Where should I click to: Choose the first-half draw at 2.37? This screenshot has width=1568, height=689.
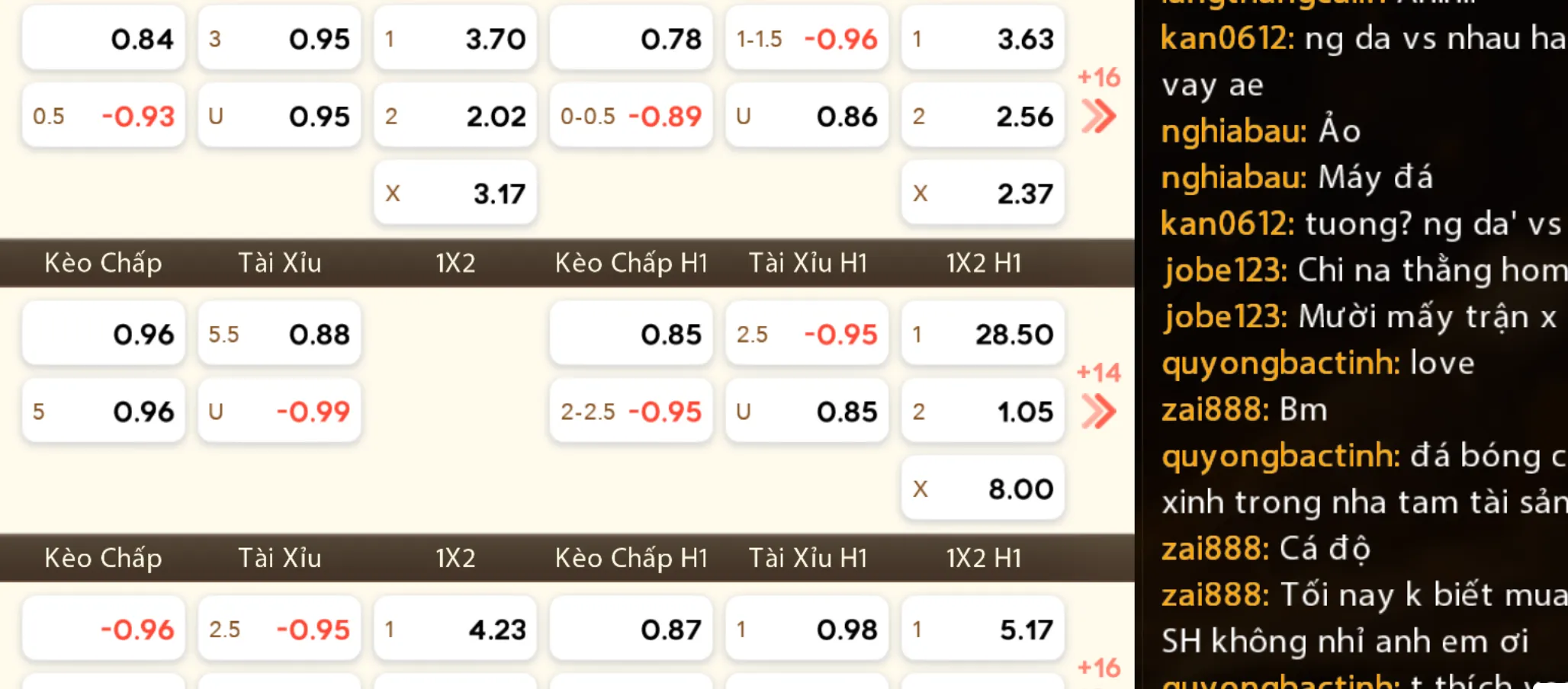[983, 194]
